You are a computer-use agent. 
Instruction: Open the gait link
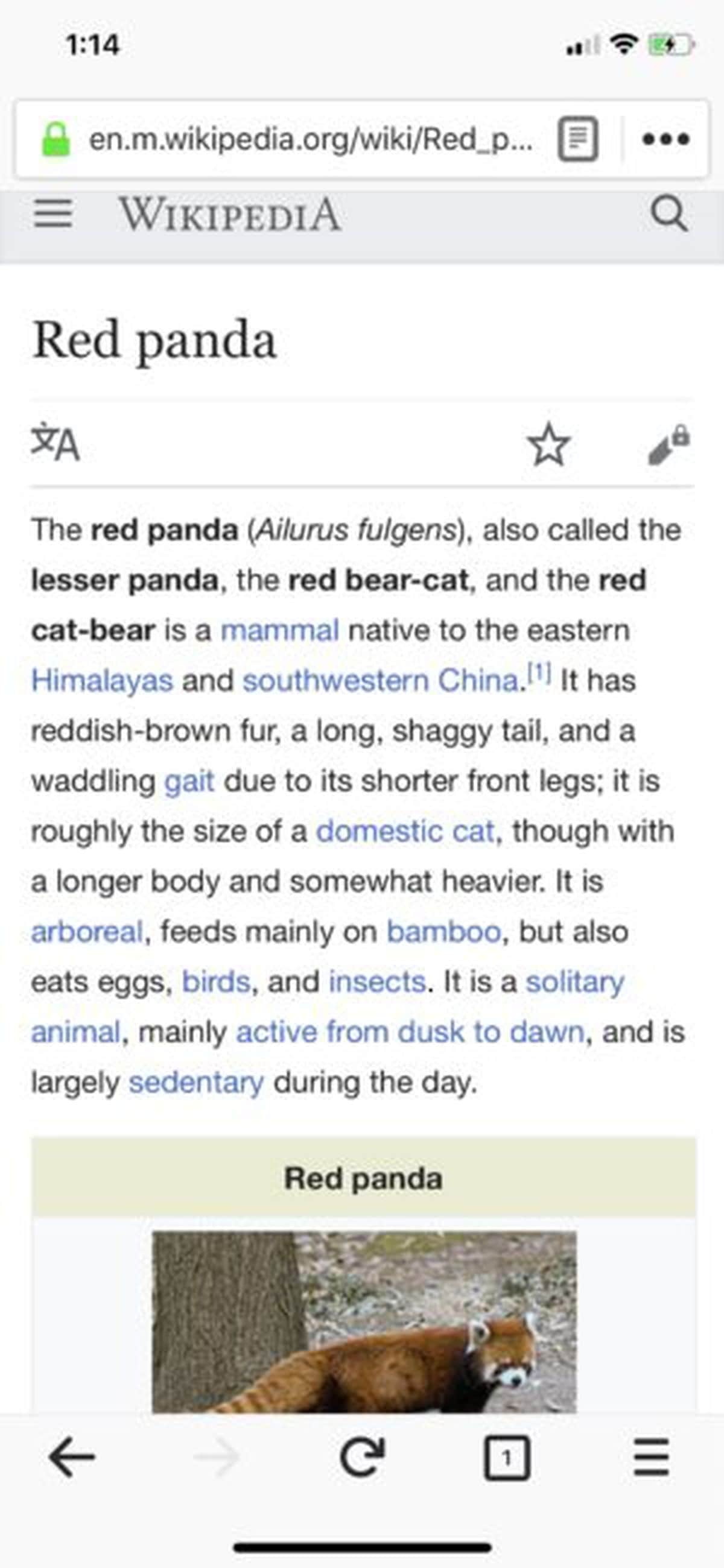189,781
